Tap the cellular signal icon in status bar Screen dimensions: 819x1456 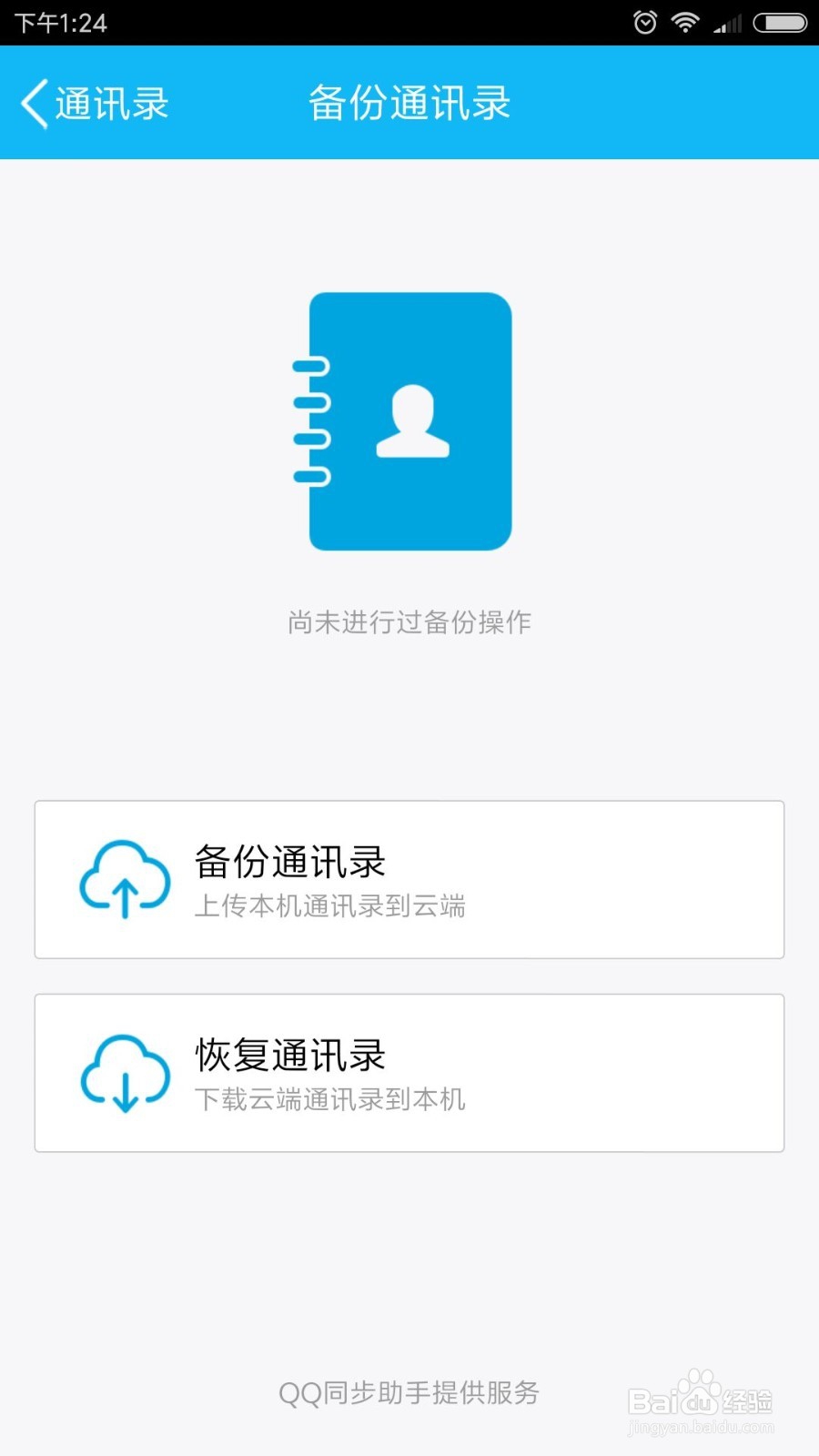[x=728, y=23]
